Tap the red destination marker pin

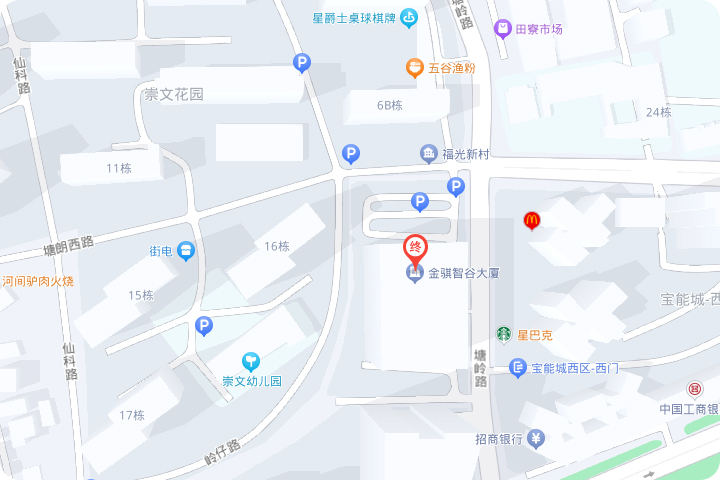point(416,246)
